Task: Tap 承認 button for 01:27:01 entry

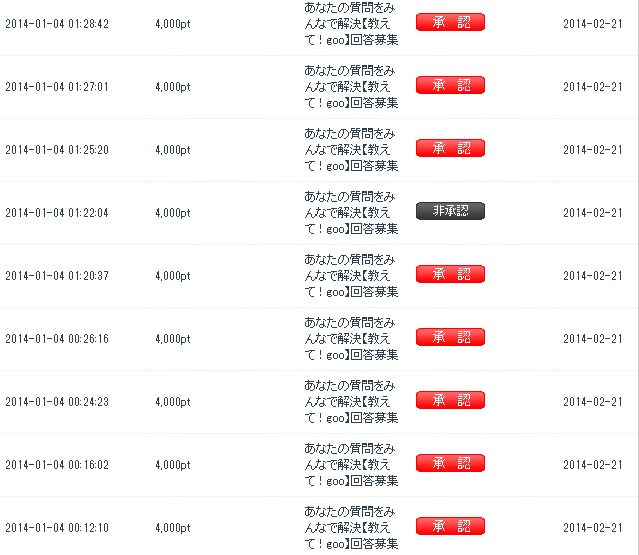Action: pos(450,85)
